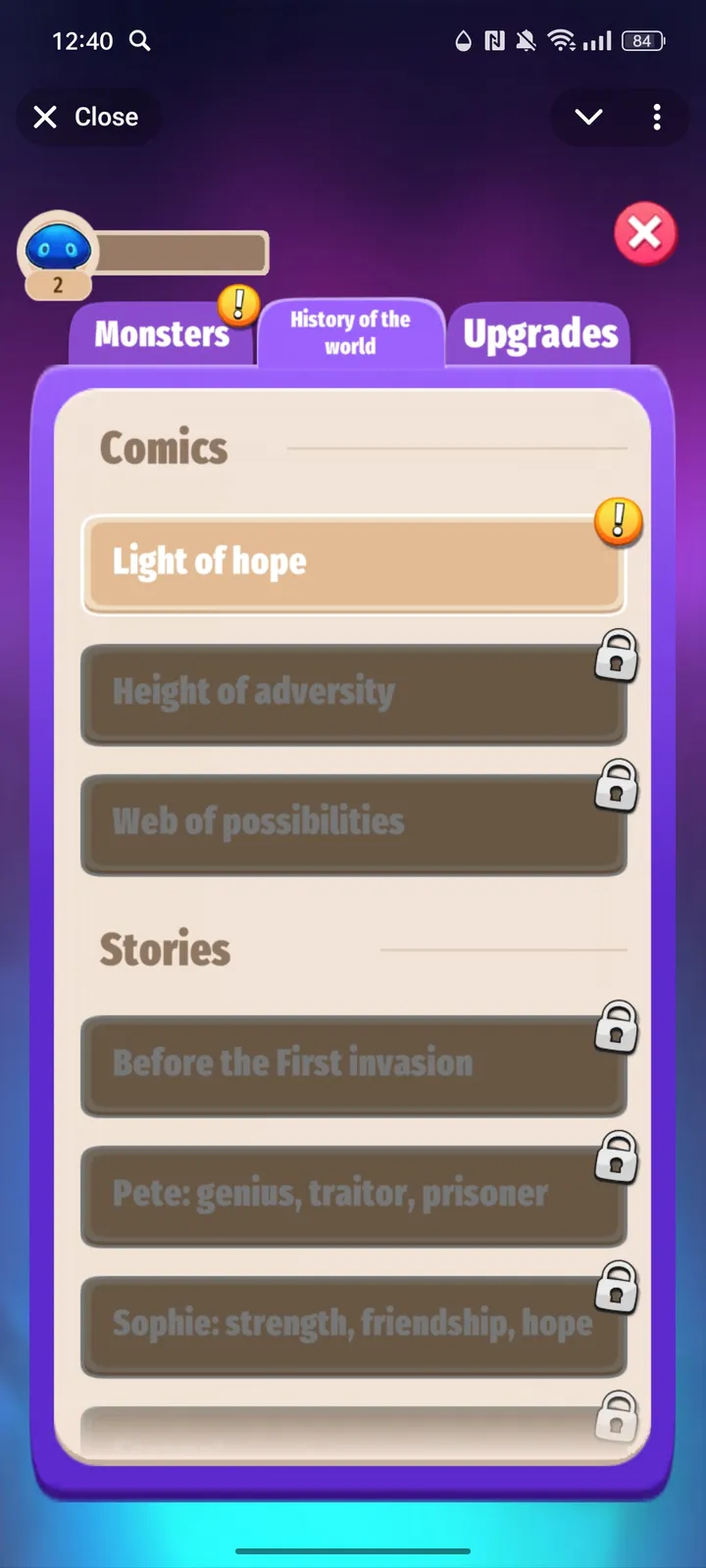The image size is (706, 1568).
Task: Open the three-dot overflow menu
Action: [657, 118]
